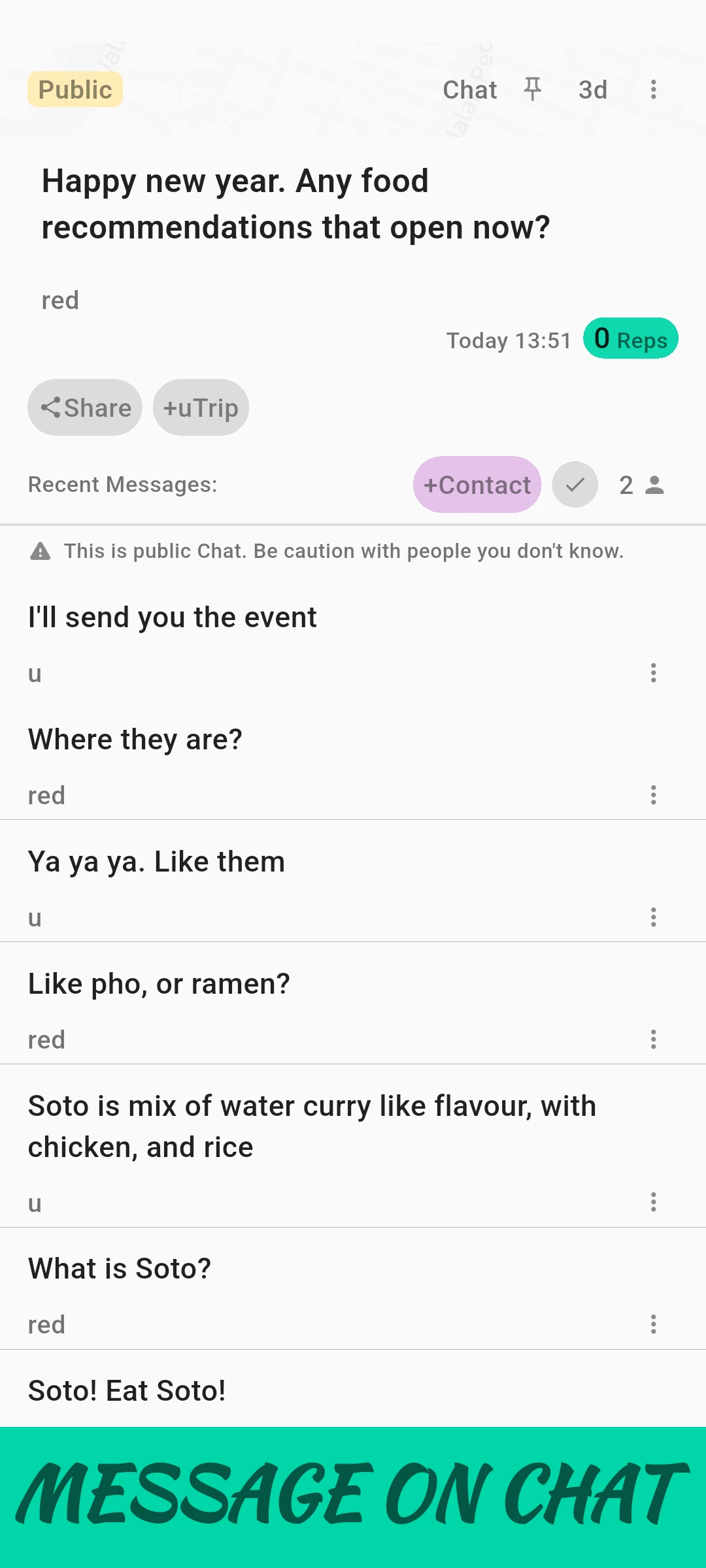
Task: Click the +uTrip button
Action: [200, 407]
